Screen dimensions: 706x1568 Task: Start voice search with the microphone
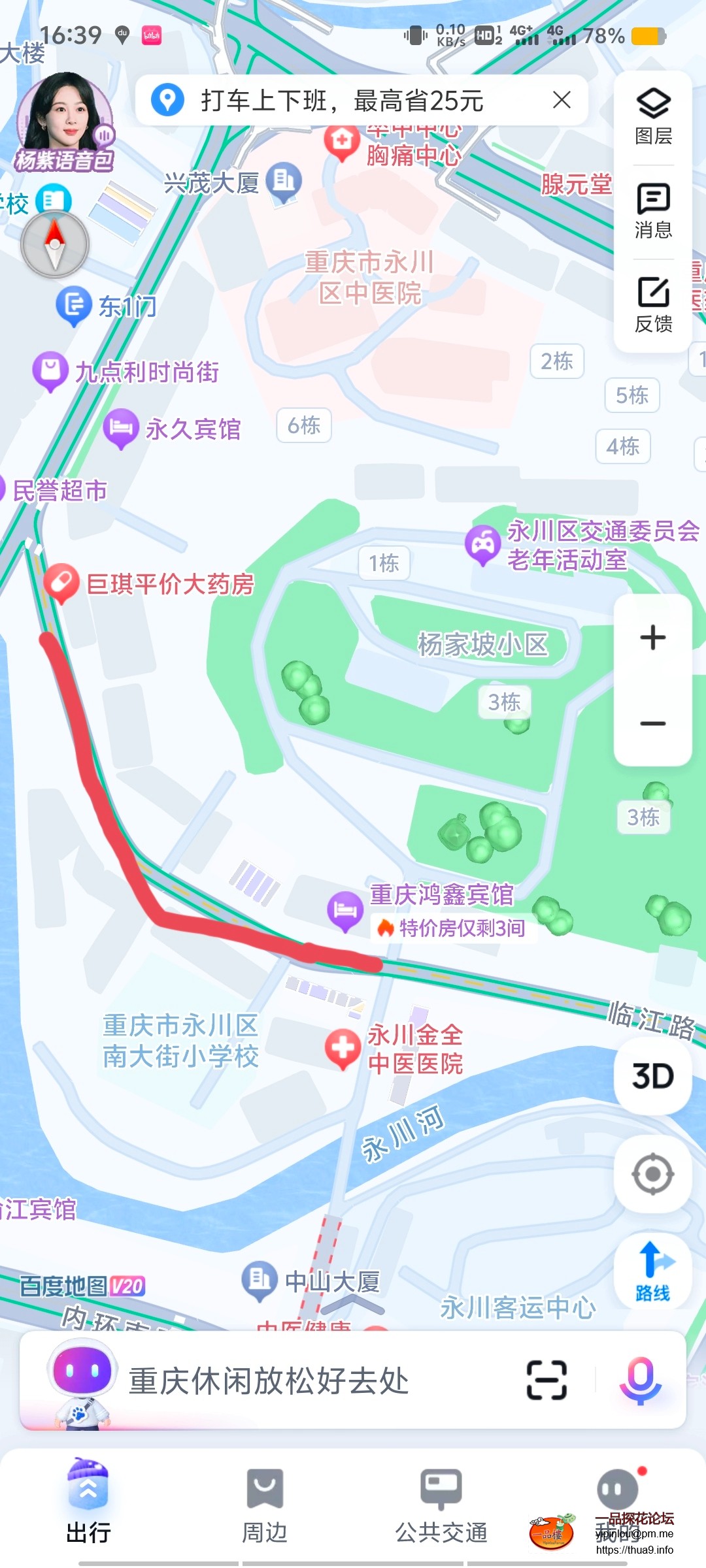point(641,1380)
